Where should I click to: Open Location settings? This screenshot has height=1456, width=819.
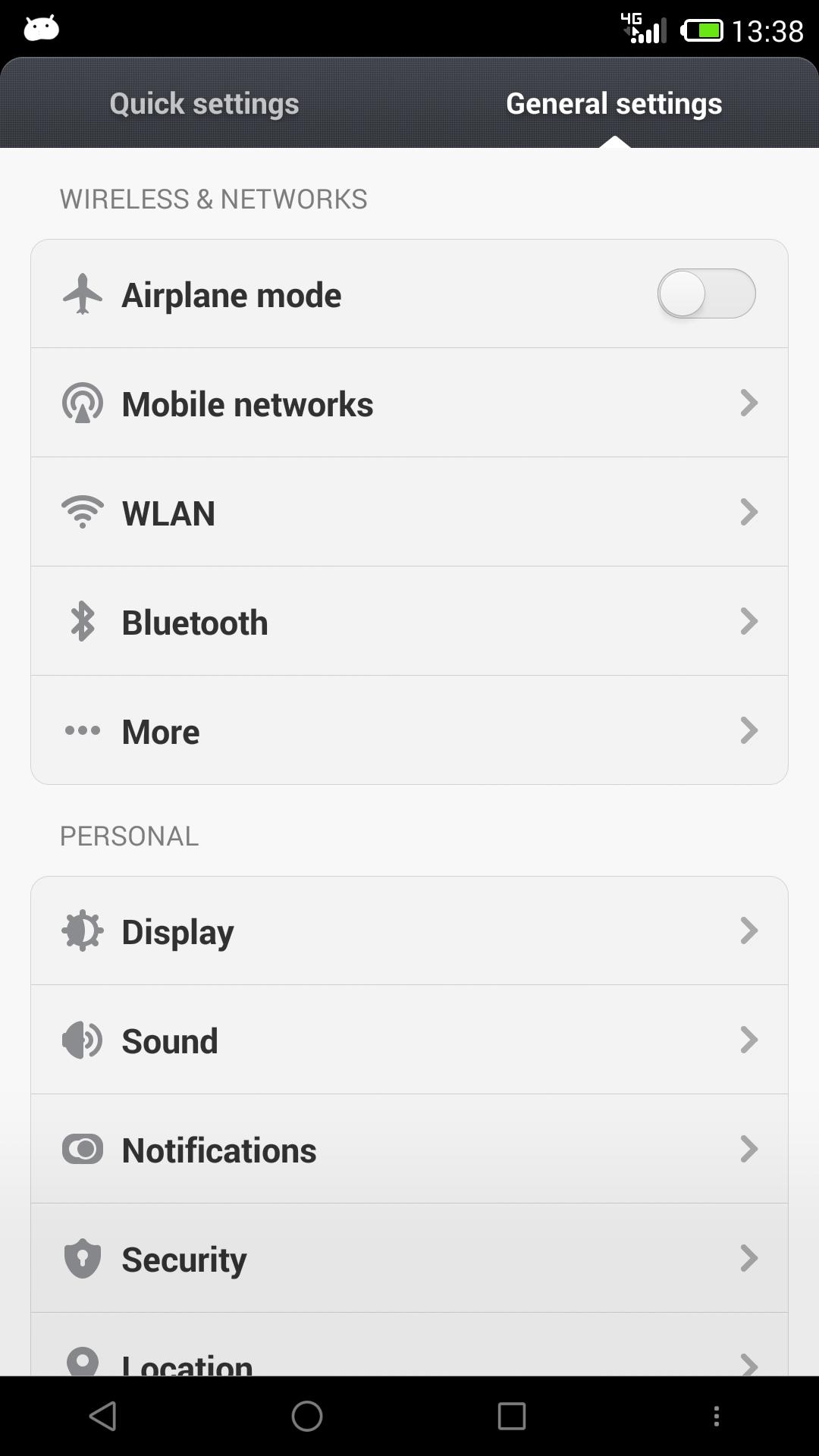[409, 1345]
